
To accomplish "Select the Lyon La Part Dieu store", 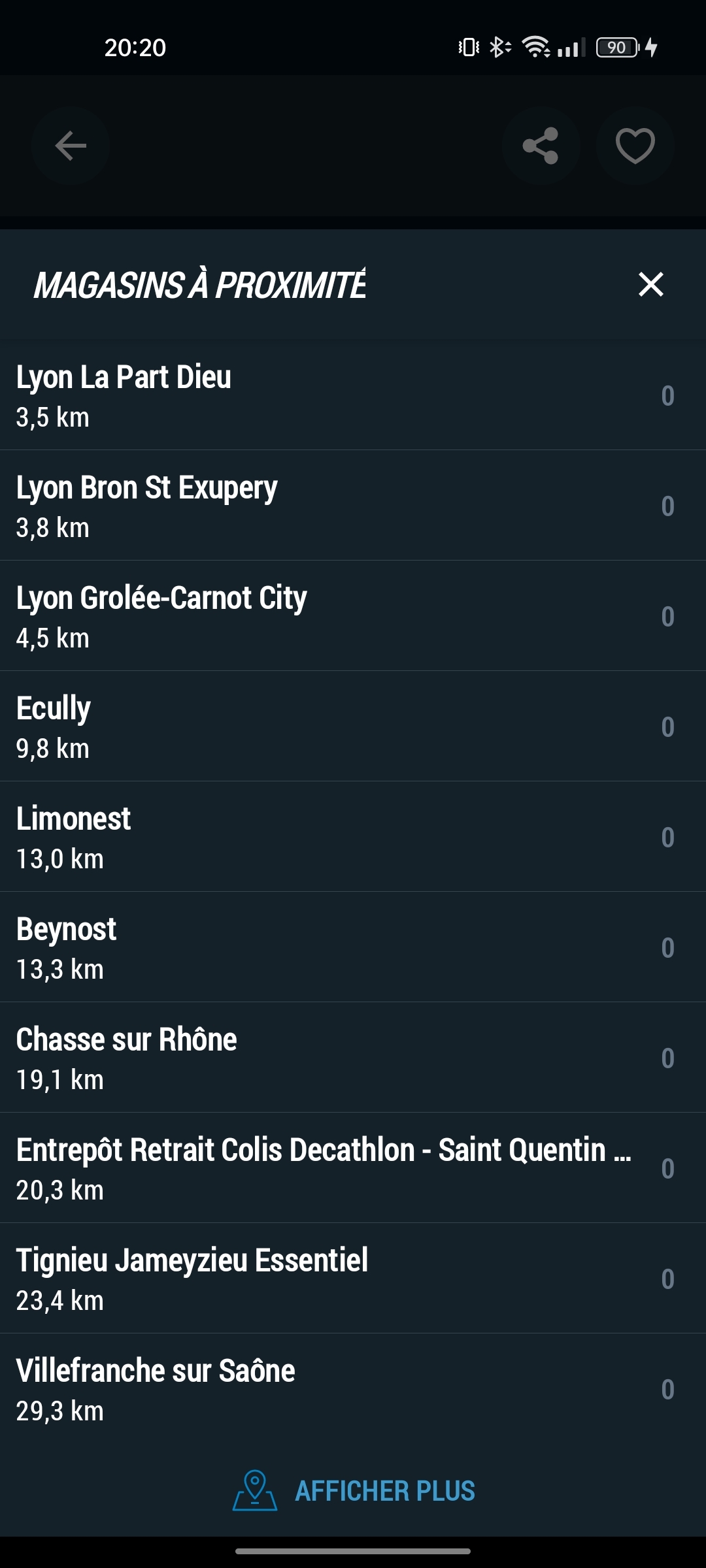I will click(x=353, y=395).
